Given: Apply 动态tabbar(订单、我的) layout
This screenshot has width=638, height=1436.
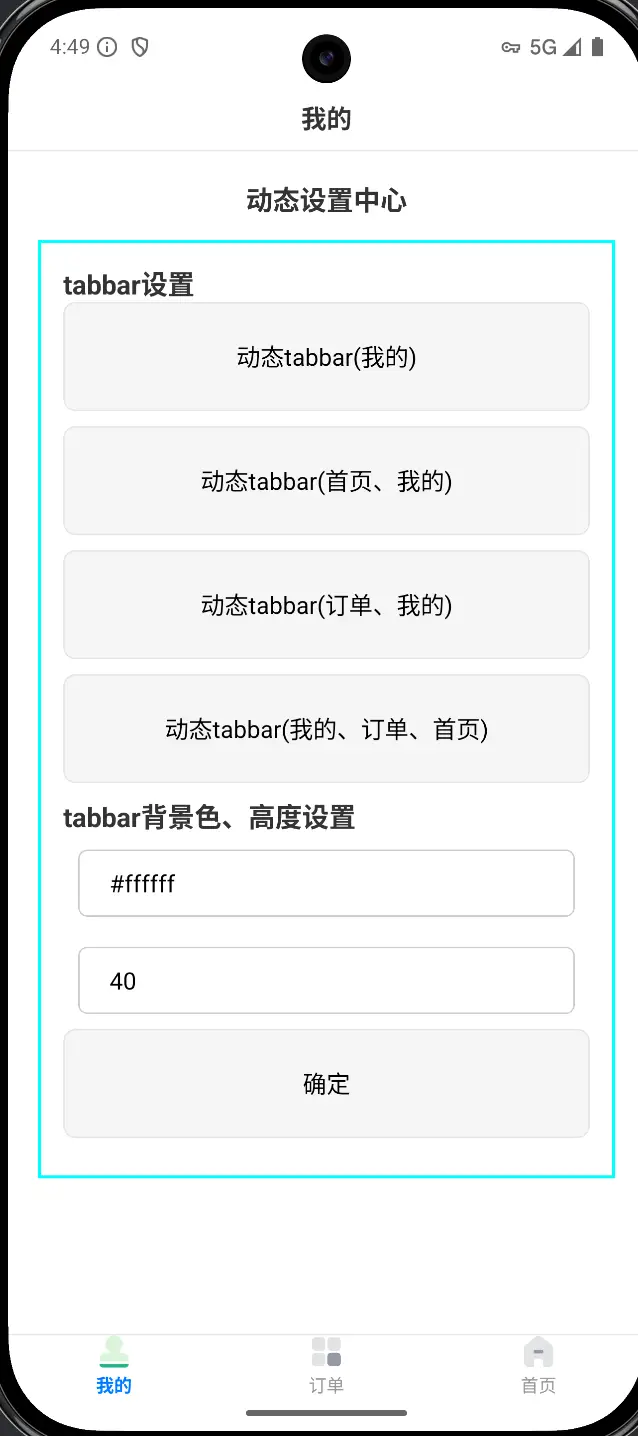Looking at the screenshot, I should pos(326,605).
